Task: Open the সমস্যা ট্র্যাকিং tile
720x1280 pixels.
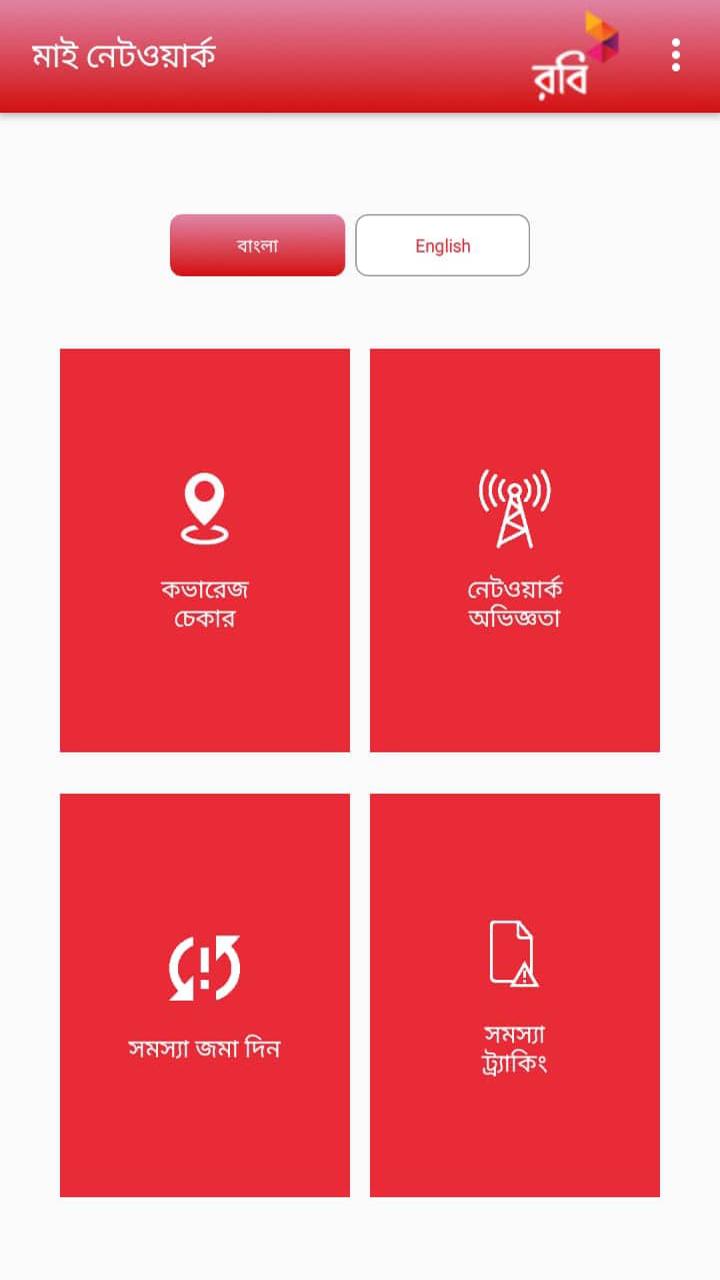Action: click(x=515, y=995)
